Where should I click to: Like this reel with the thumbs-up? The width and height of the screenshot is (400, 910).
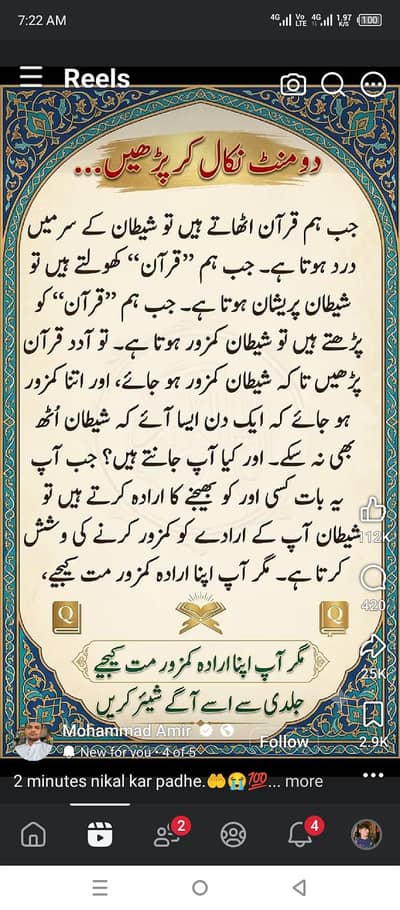[x=373, y=510]
